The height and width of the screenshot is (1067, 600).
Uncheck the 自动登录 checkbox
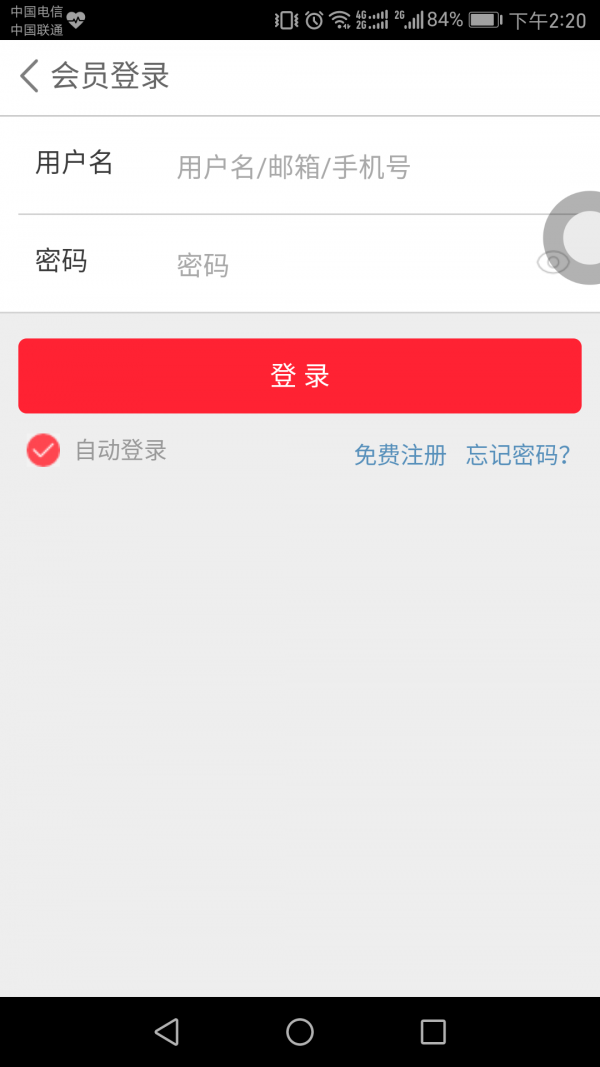point(43,451)
